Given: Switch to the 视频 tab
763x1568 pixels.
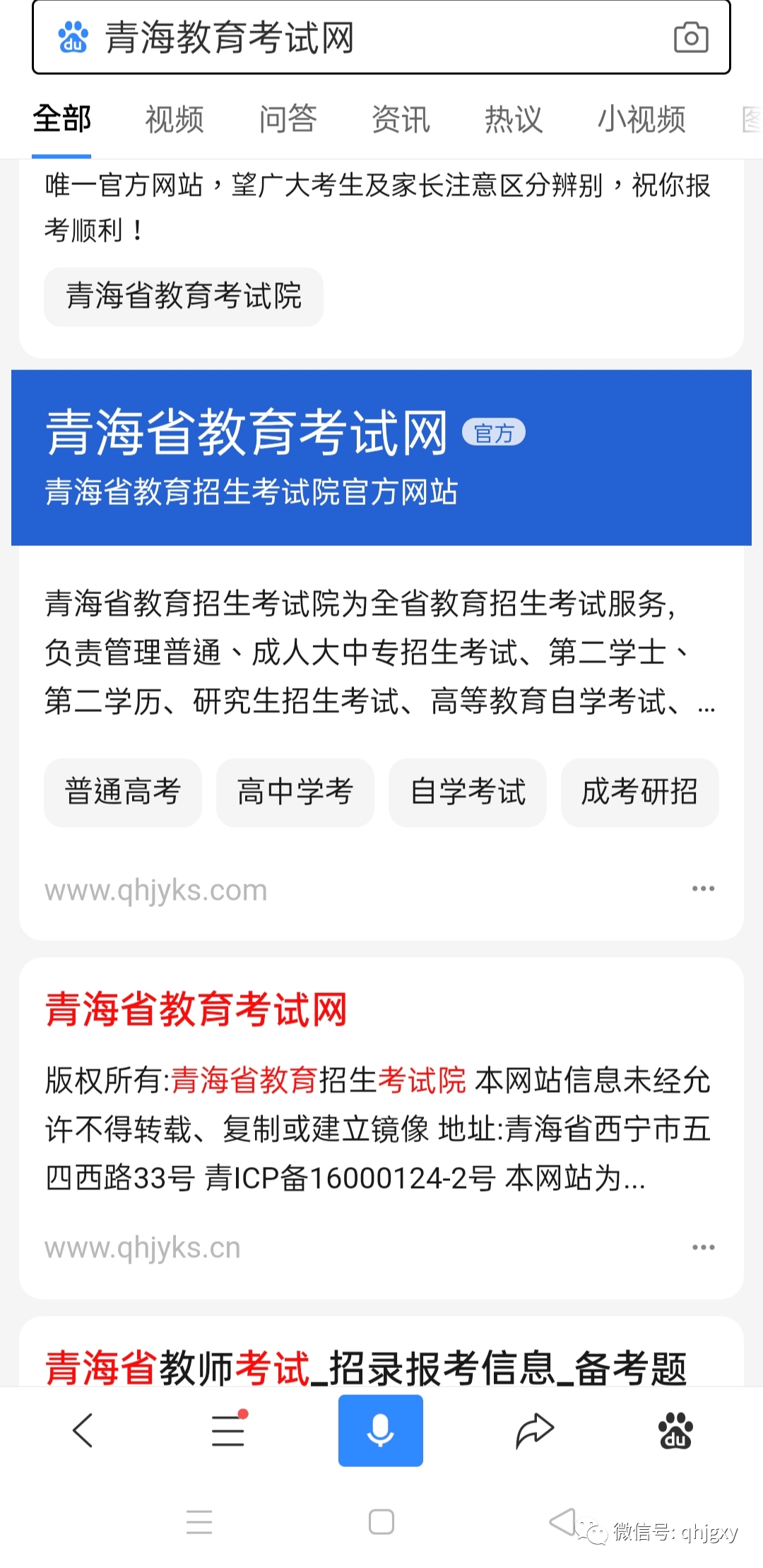Looking at the screenshot, I should click(175, 119).
